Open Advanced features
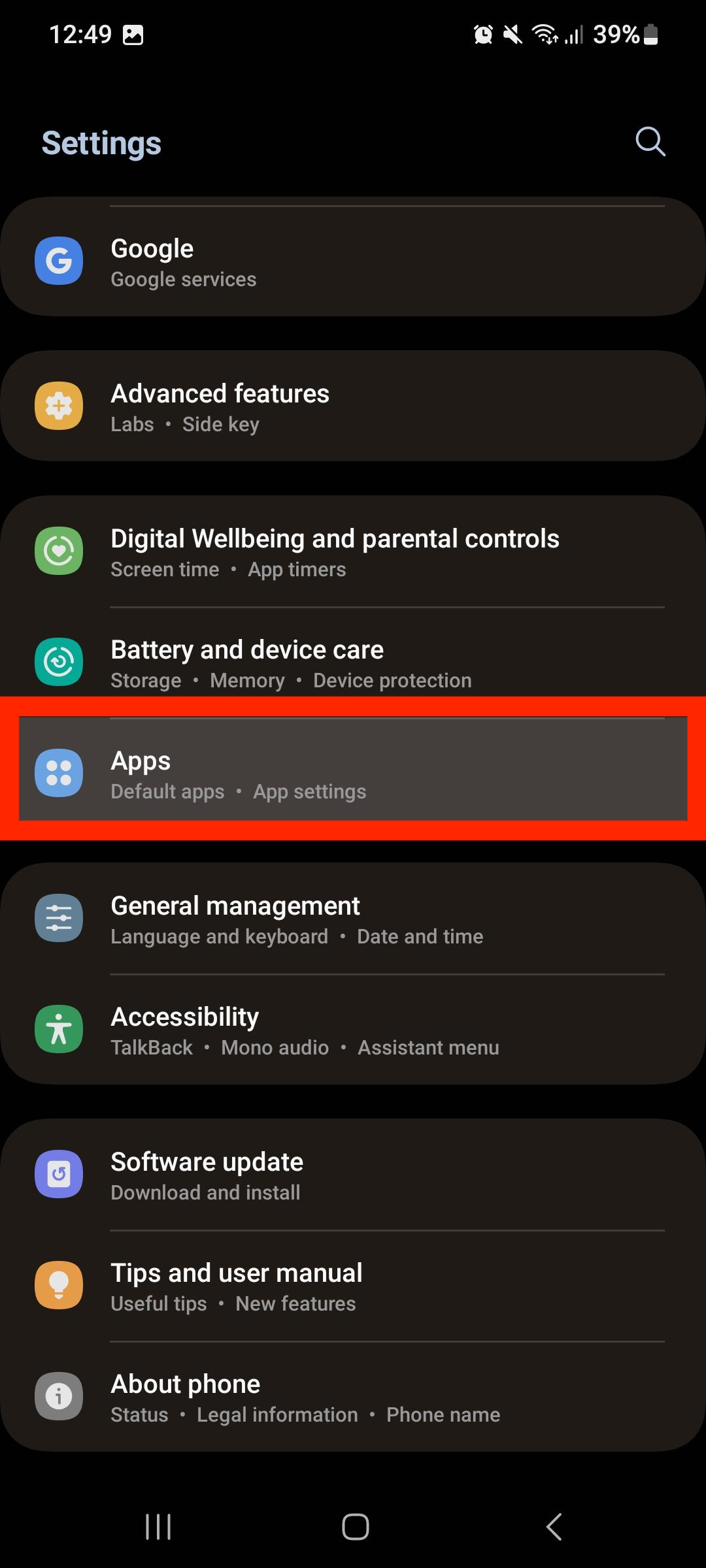The height and width of the screenshot is (1568, 706). click(x=353, y=407)
